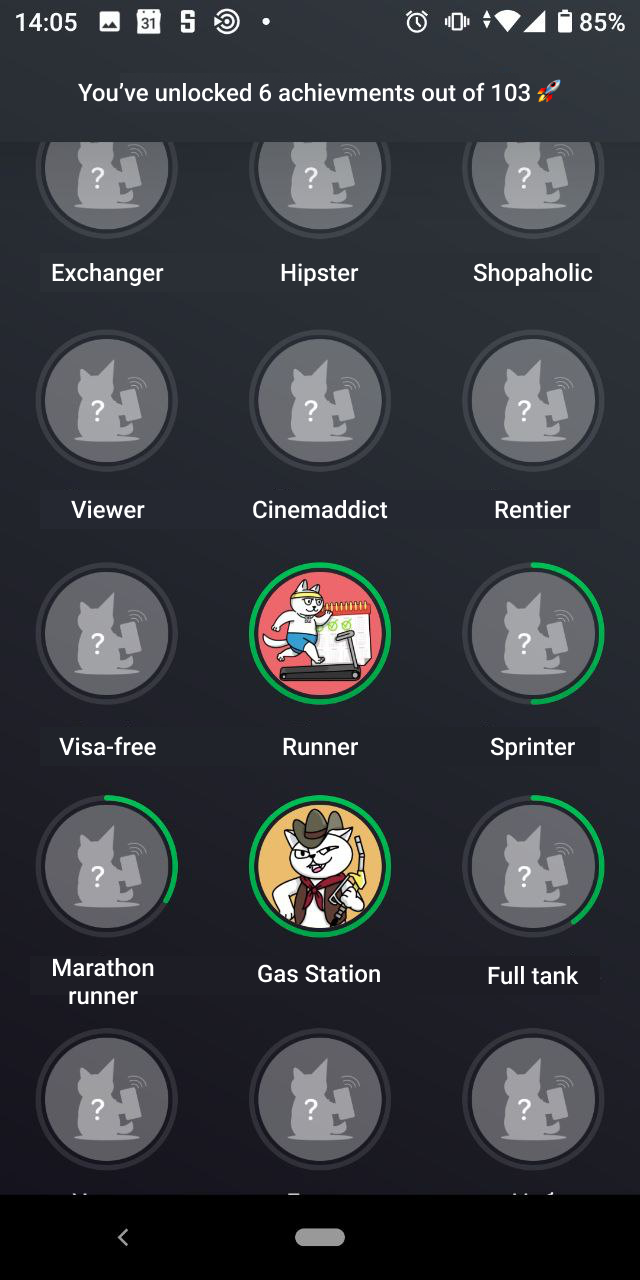Open the Viewer achievement badge

click(x=107, y=401)
